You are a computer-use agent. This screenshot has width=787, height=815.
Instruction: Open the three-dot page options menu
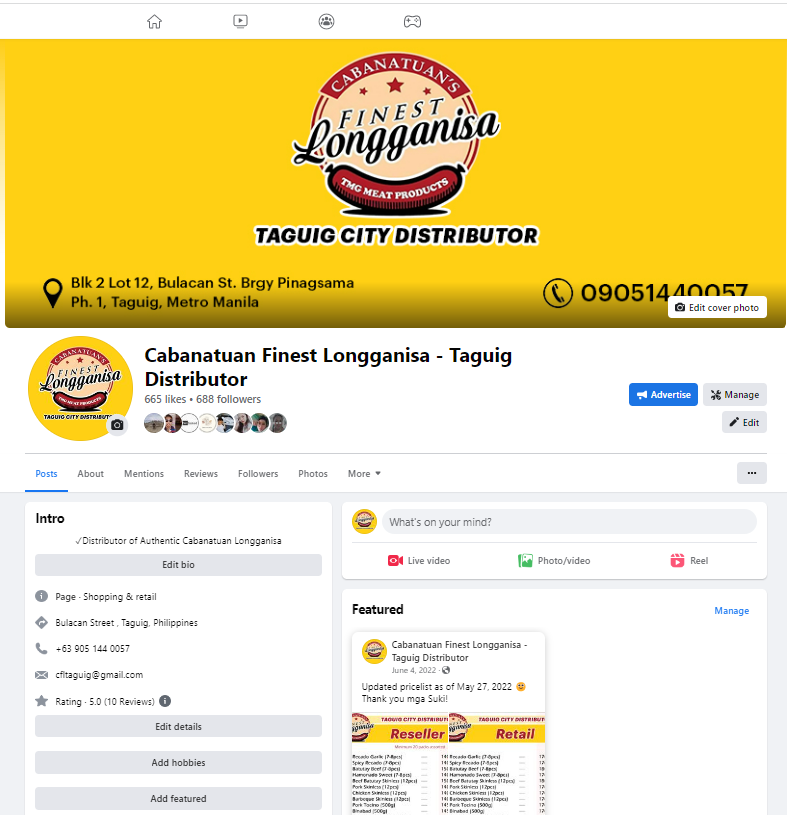751,473
